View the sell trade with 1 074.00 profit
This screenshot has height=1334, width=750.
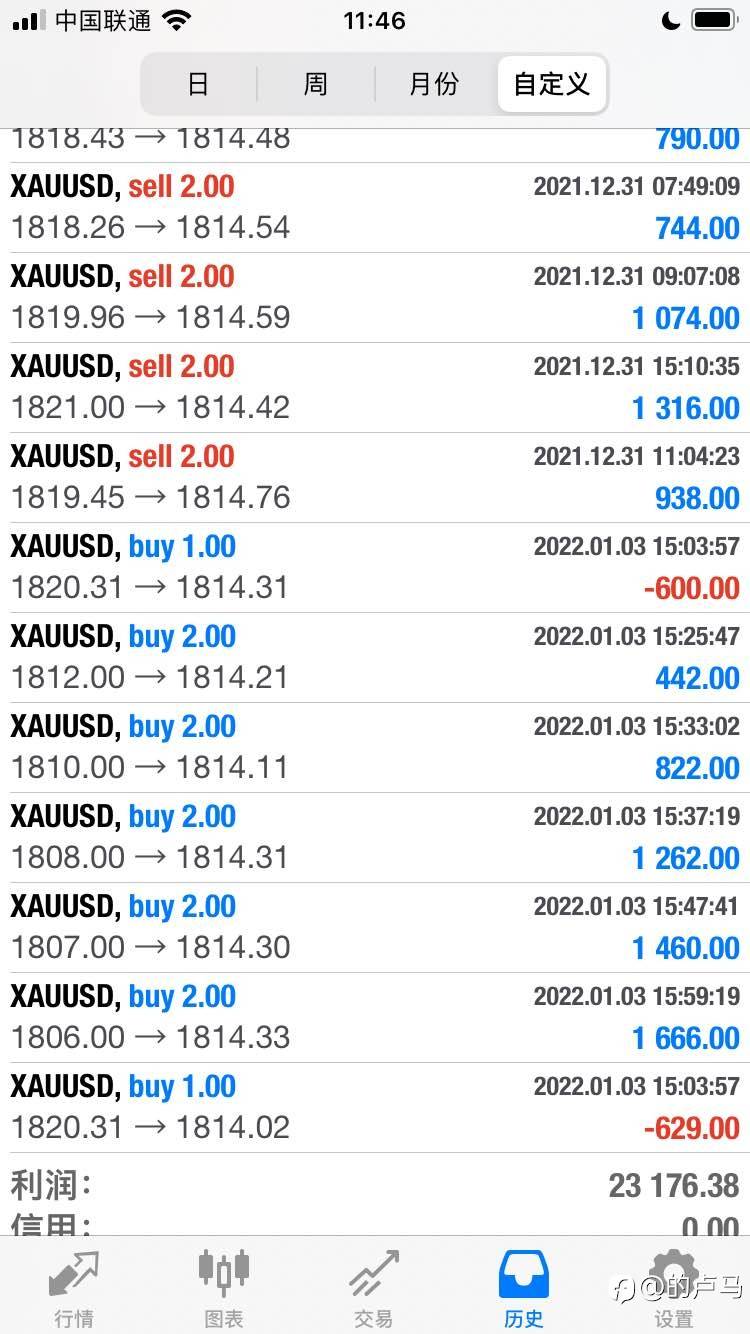(375, 298)
